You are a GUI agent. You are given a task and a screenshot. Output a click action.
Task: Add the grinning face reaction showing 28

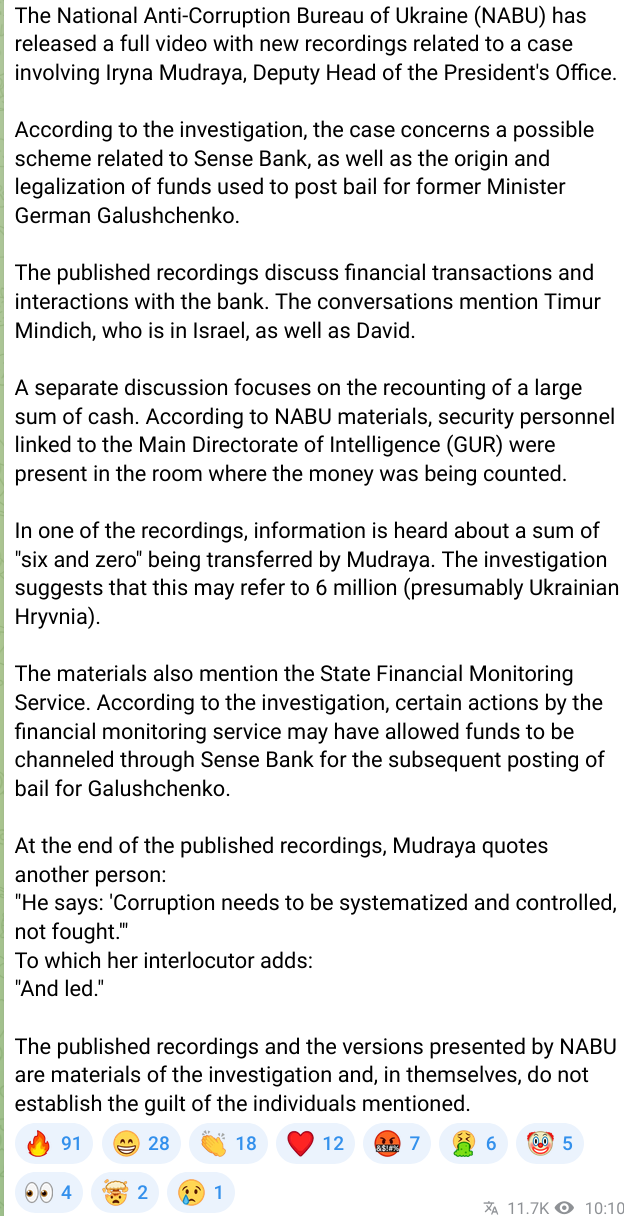pyautogui.click(x=141, y=1143)
